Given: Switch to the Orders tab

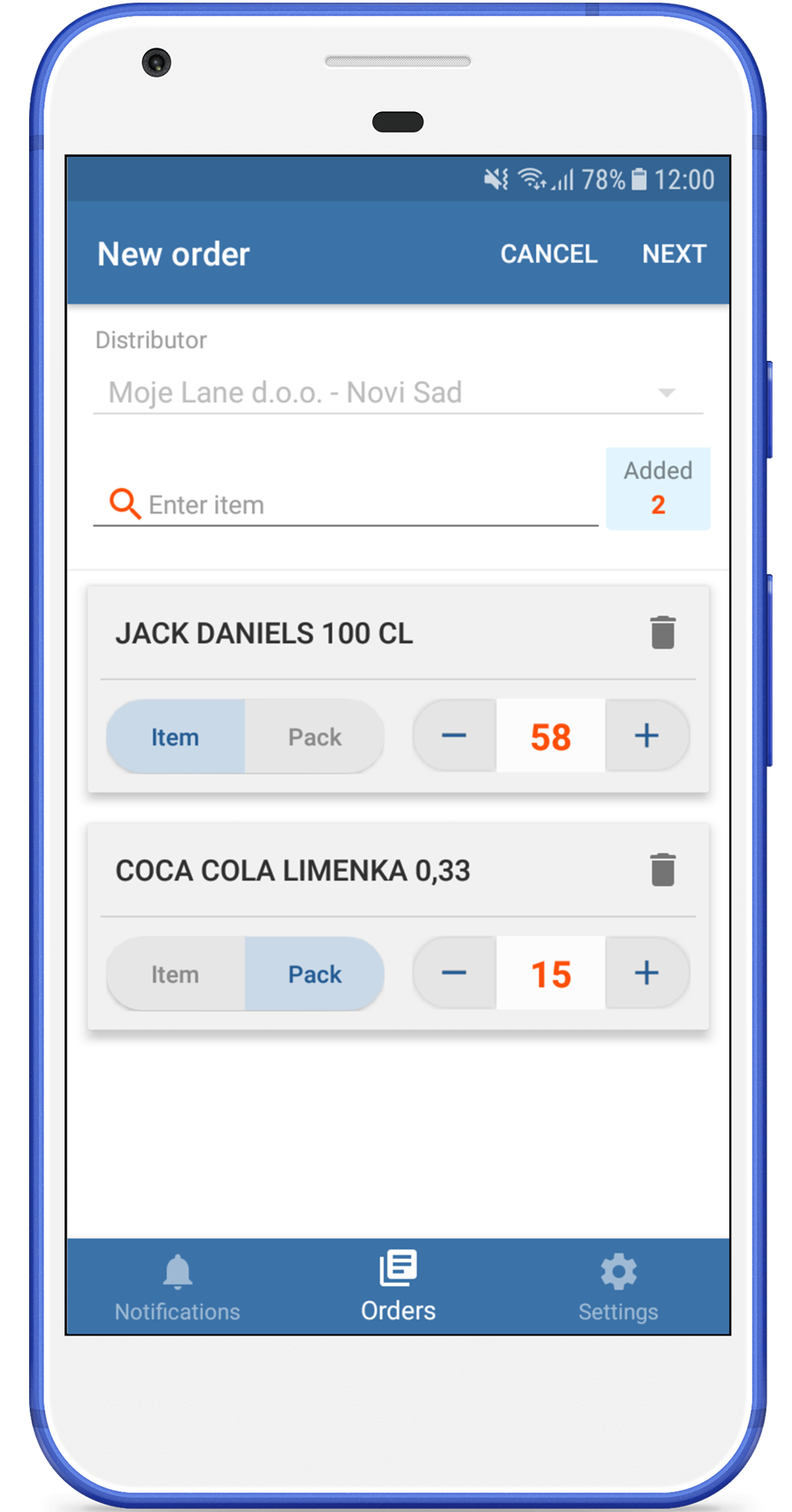Looking at the screenshot, I should tap(398, 1288).
